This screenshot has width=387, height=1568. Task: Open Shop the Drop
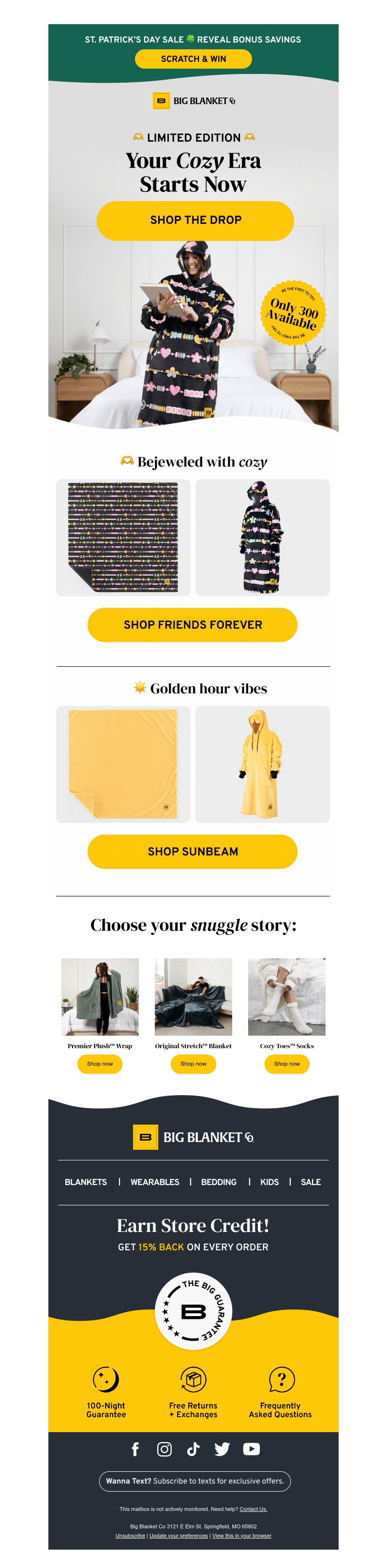point(195,220)
